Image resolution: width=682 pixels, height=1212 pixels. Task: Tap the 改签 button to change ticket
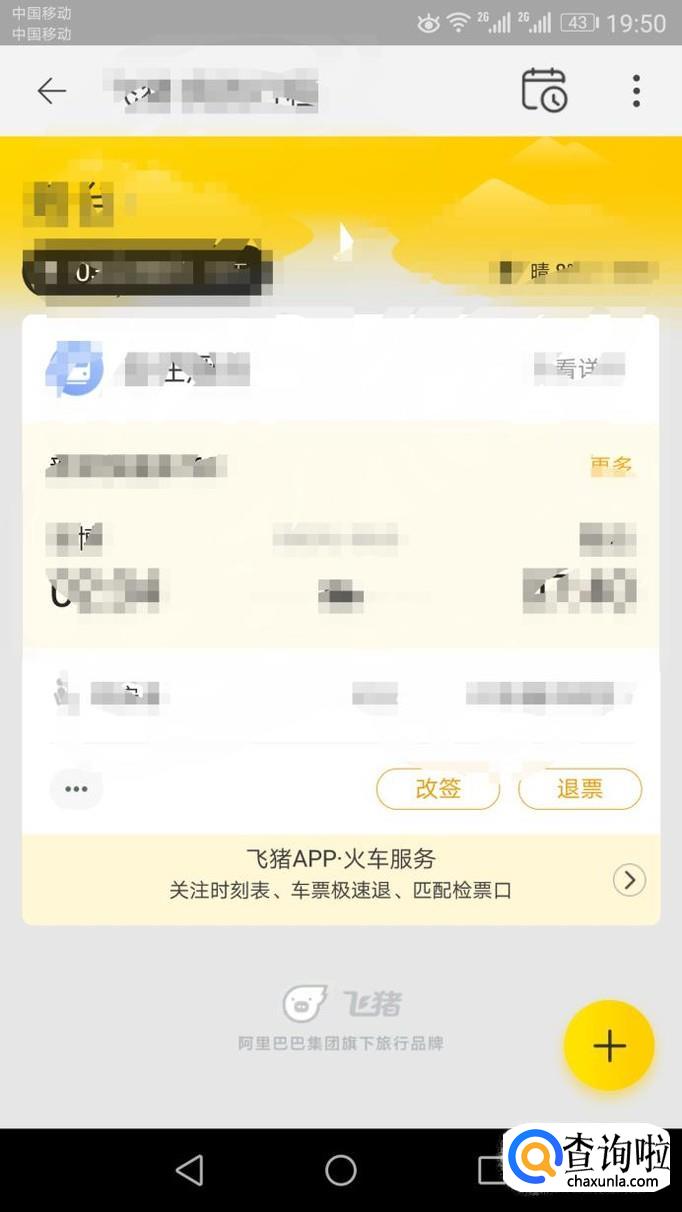click(438, 789)
